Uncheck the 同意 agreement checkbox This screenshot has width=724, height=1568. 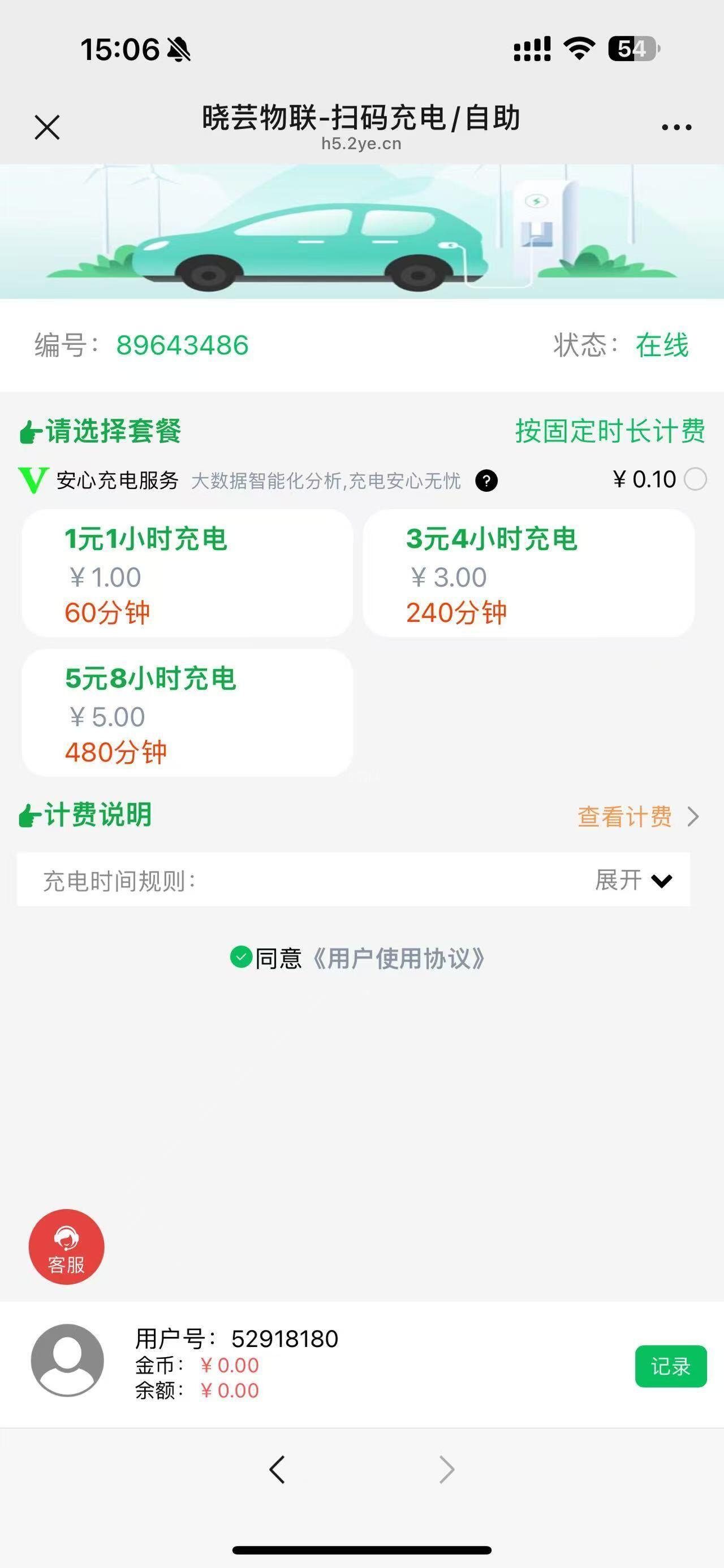tap(241, 957)
